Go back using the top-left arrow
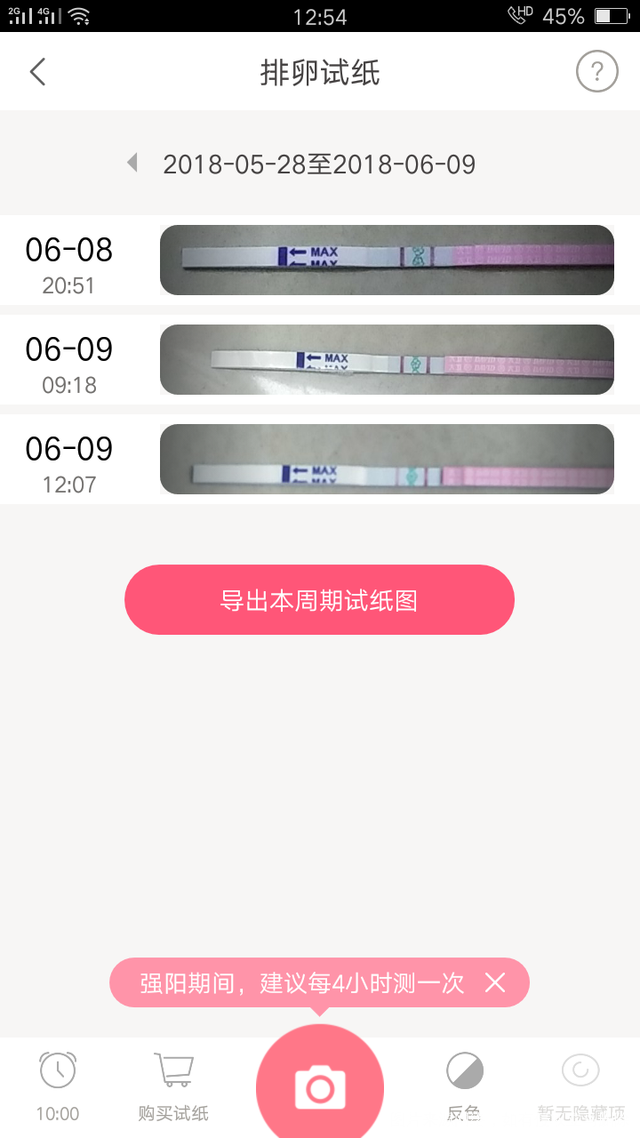 click(x=38, y=72)
